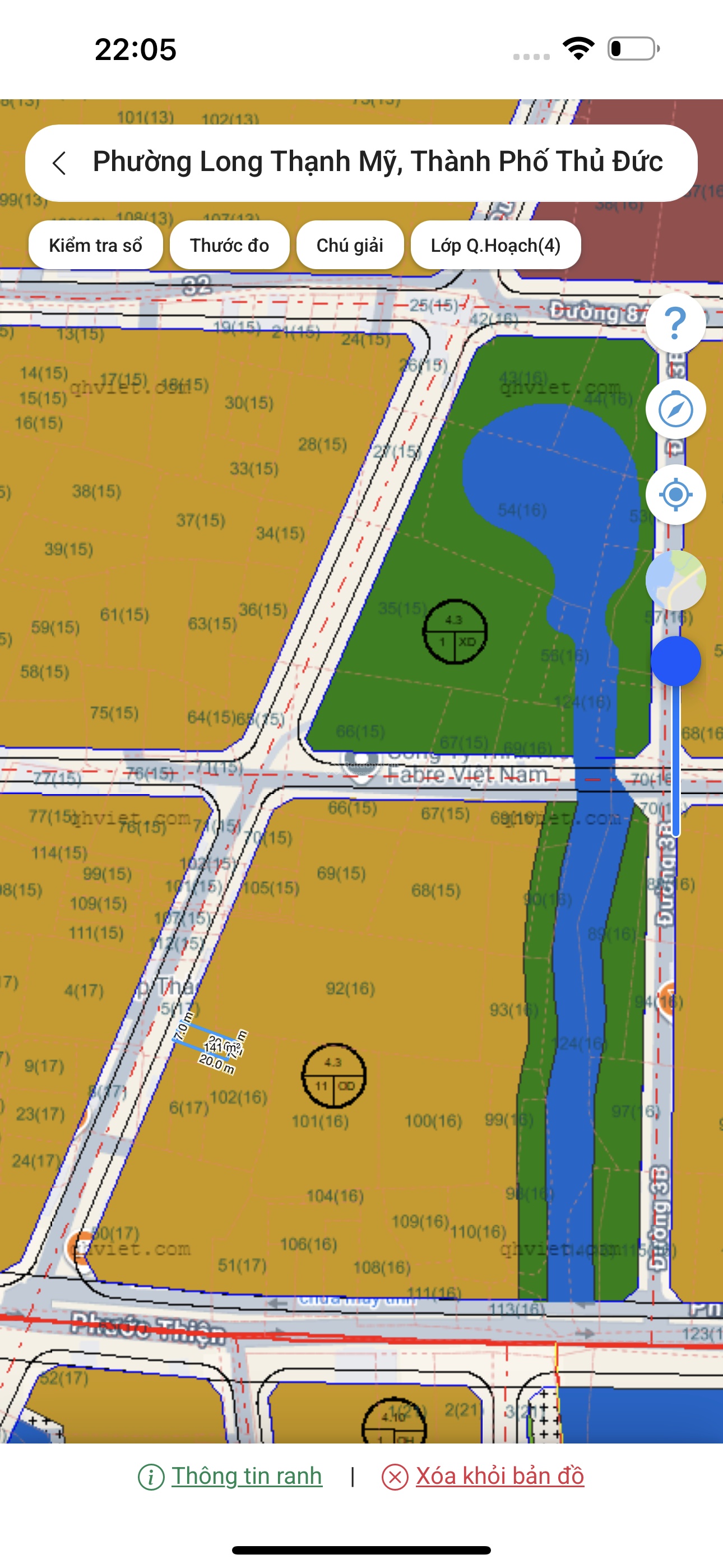Tap the compass orientation button
The image size is (723, 1568).
tap(675, 409)
